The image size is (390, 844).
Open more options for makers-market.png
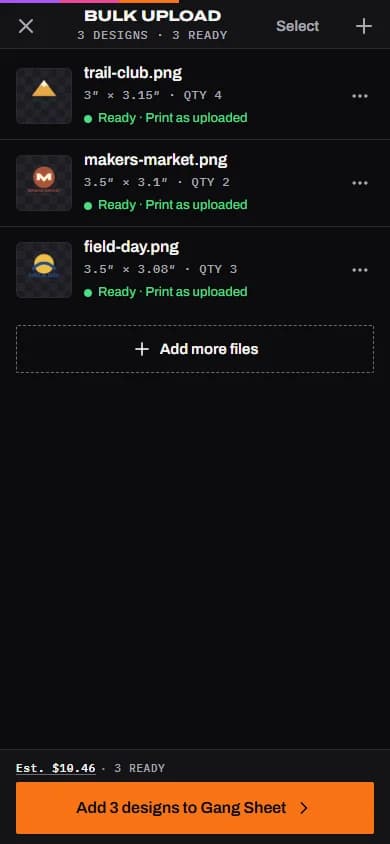(x=360, y=183)
